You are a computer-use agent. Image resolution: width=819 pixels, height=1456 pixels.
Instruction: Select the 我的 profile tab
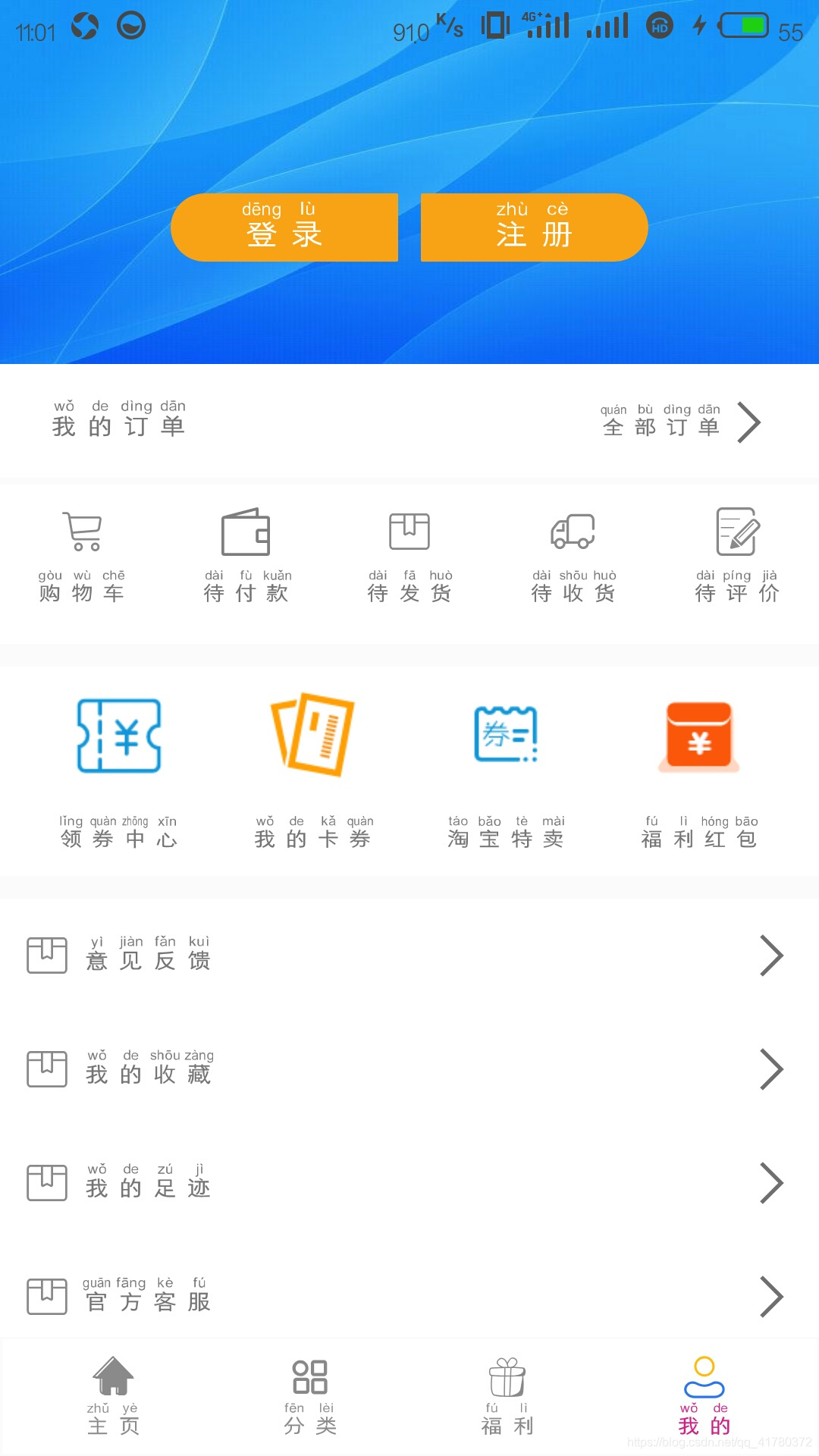pos(704,1396)
